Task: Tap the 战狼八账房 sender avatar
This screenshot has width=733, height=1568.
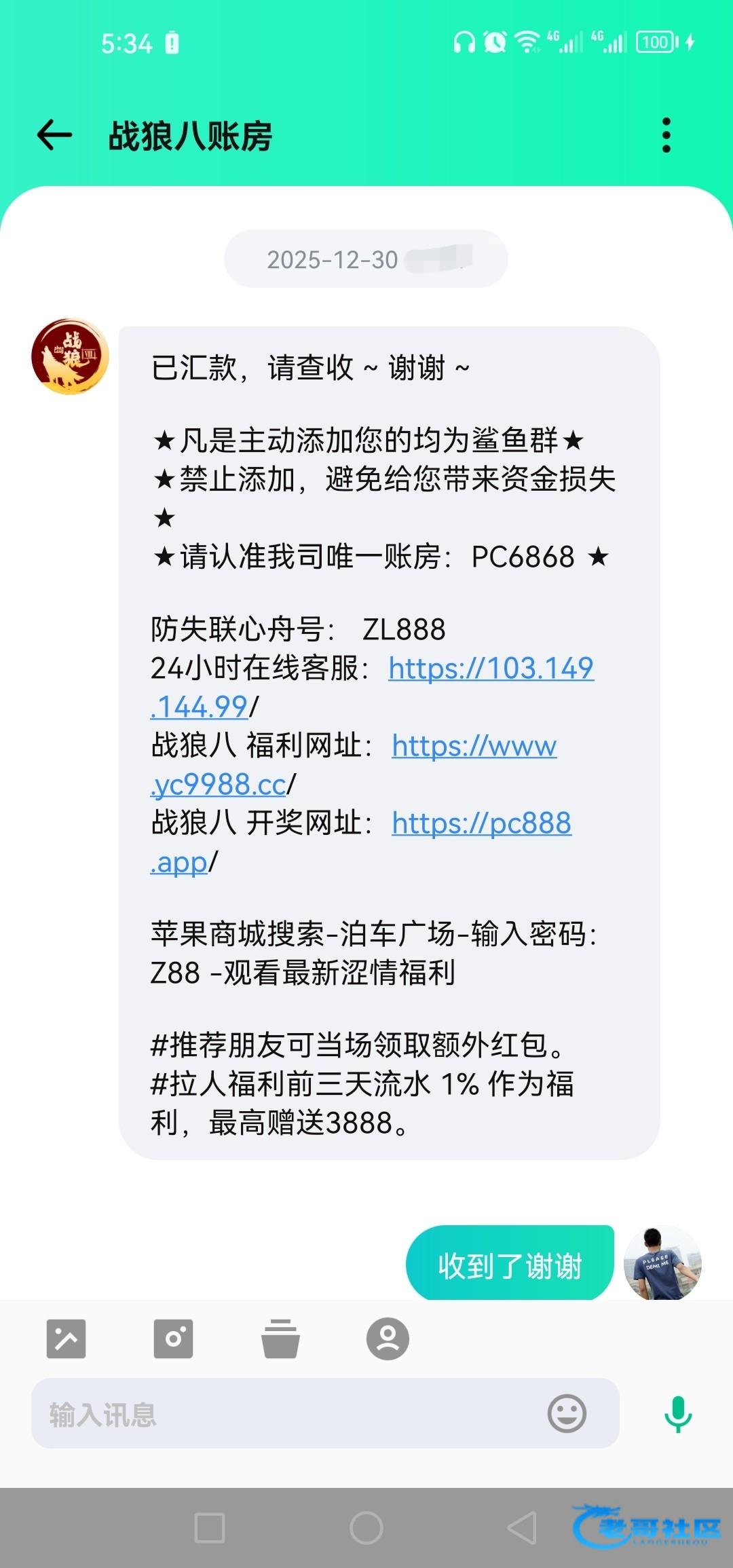Action: (71, 357)
